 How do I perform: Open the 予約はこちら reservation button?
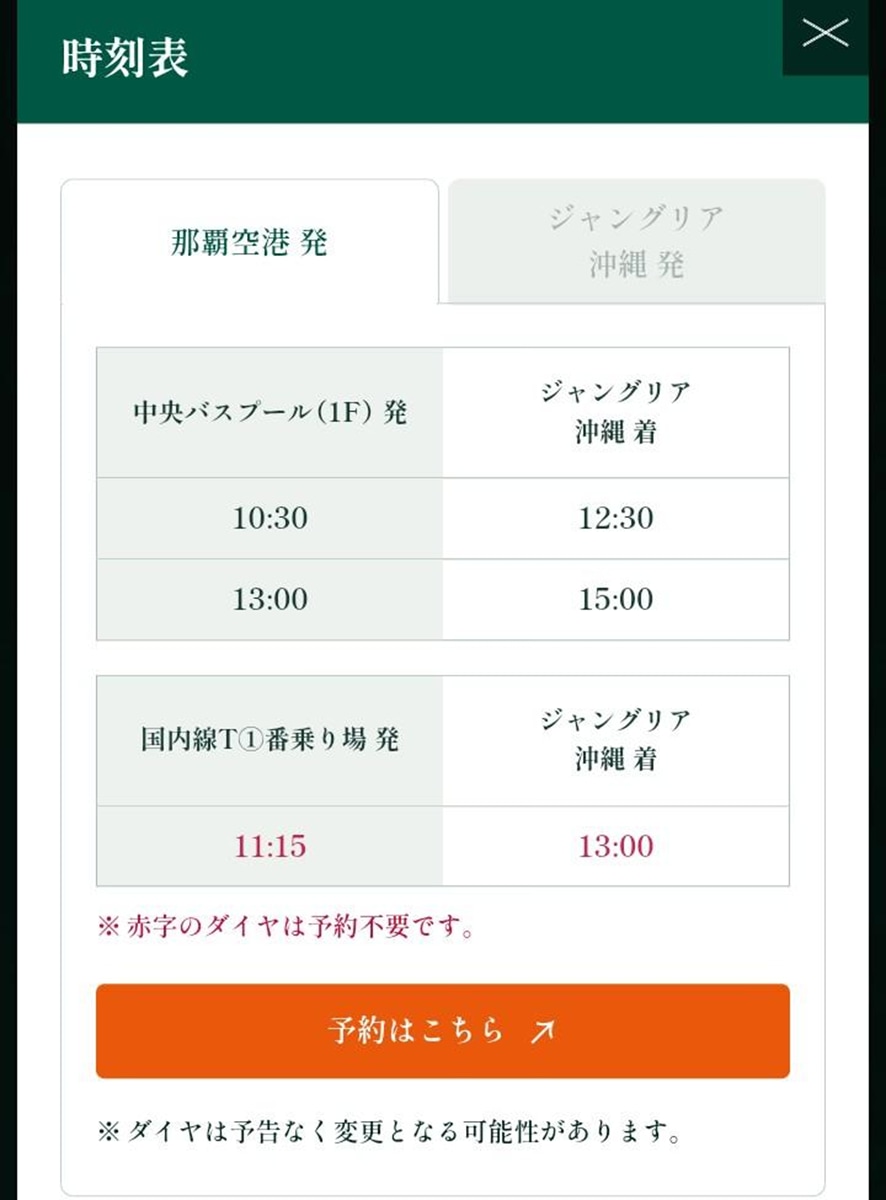point(442,1031)
